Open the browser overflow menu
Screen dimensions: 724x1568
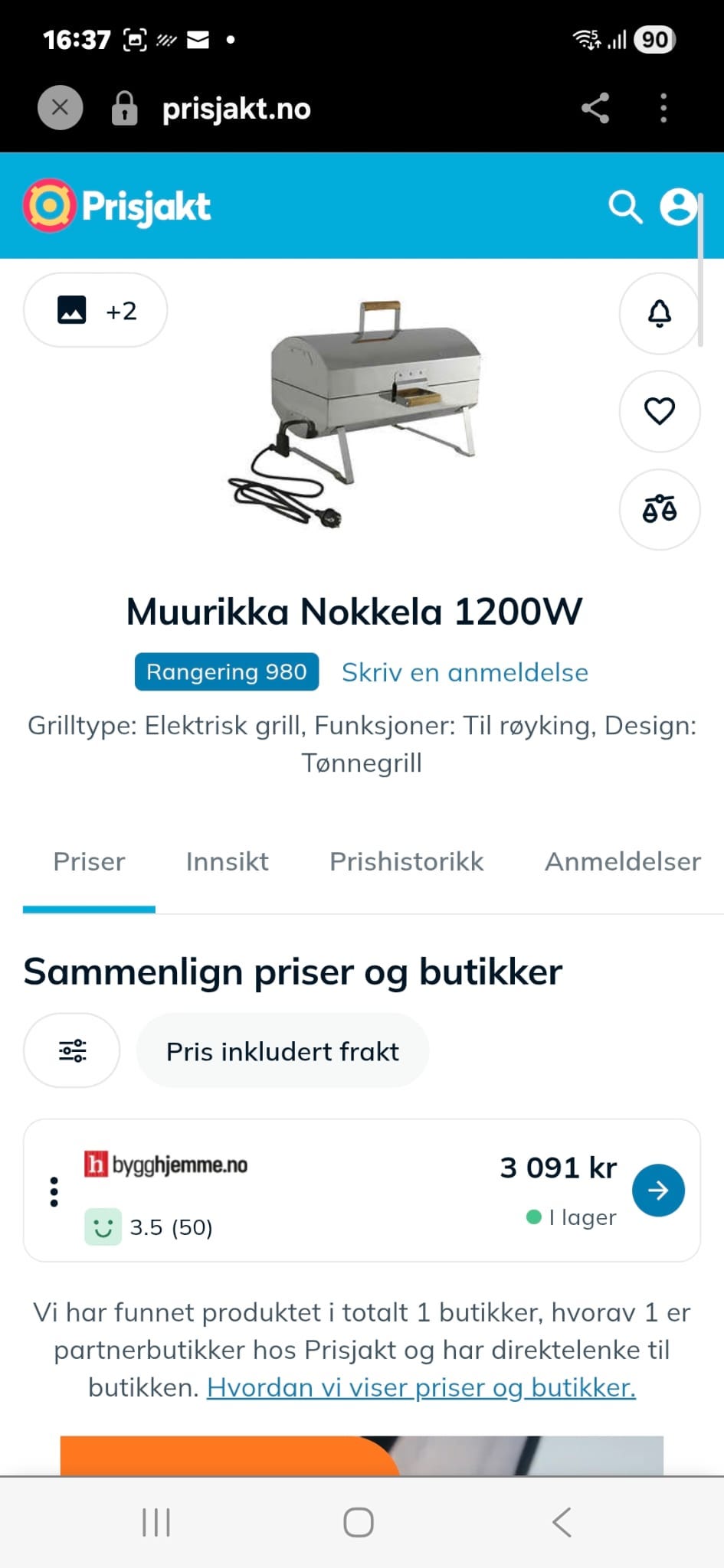(x=663, y=108)
